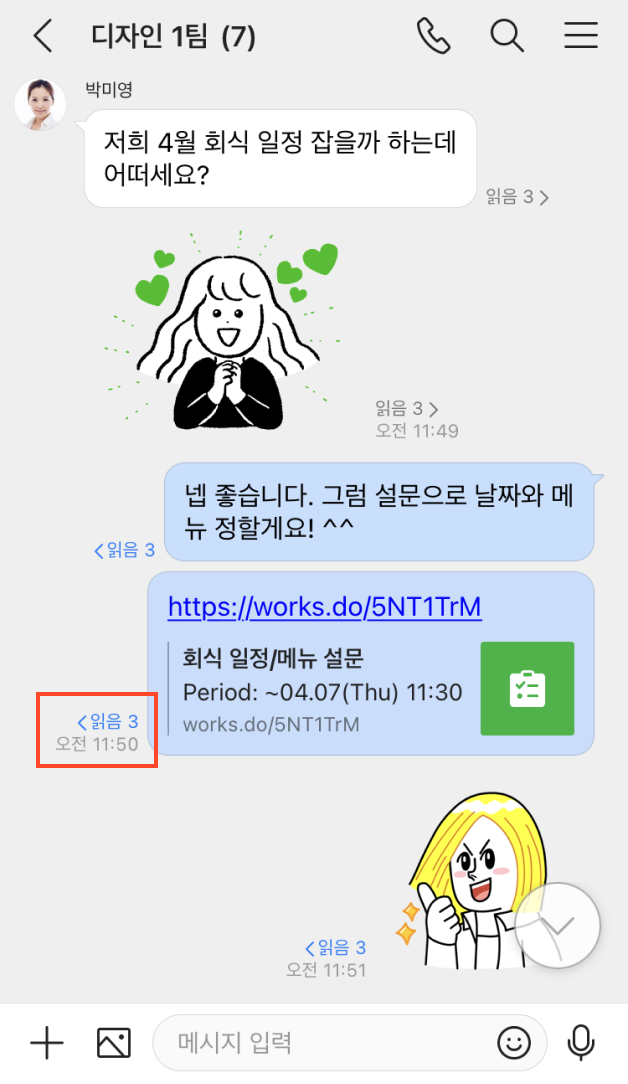Go back from the 디자인 1팀 chat
The height and width of the screenshot is (1084, 628).
(42, 37)
